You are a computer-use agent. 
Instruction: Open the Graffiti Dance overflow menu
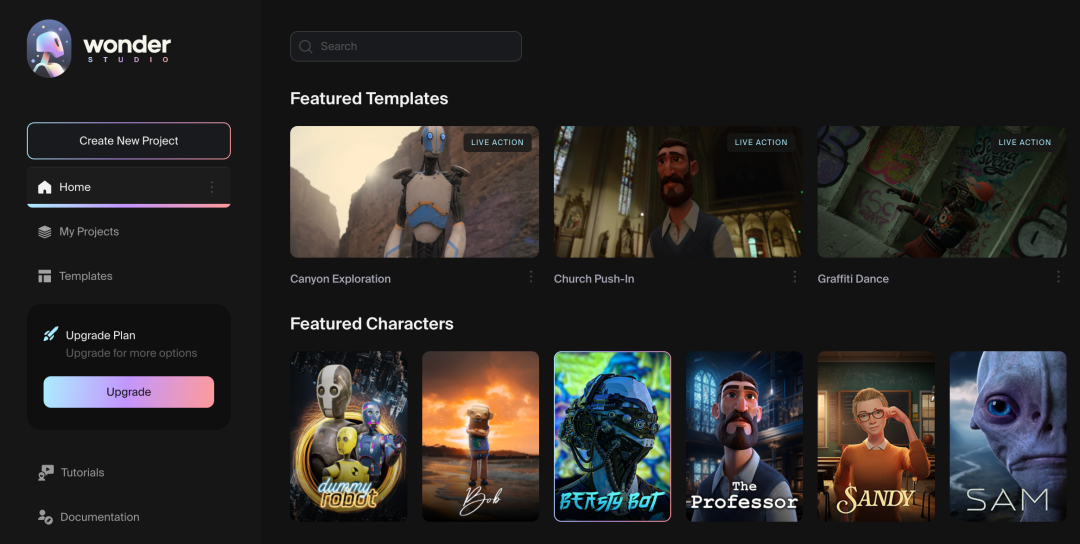coord(1058,277)
